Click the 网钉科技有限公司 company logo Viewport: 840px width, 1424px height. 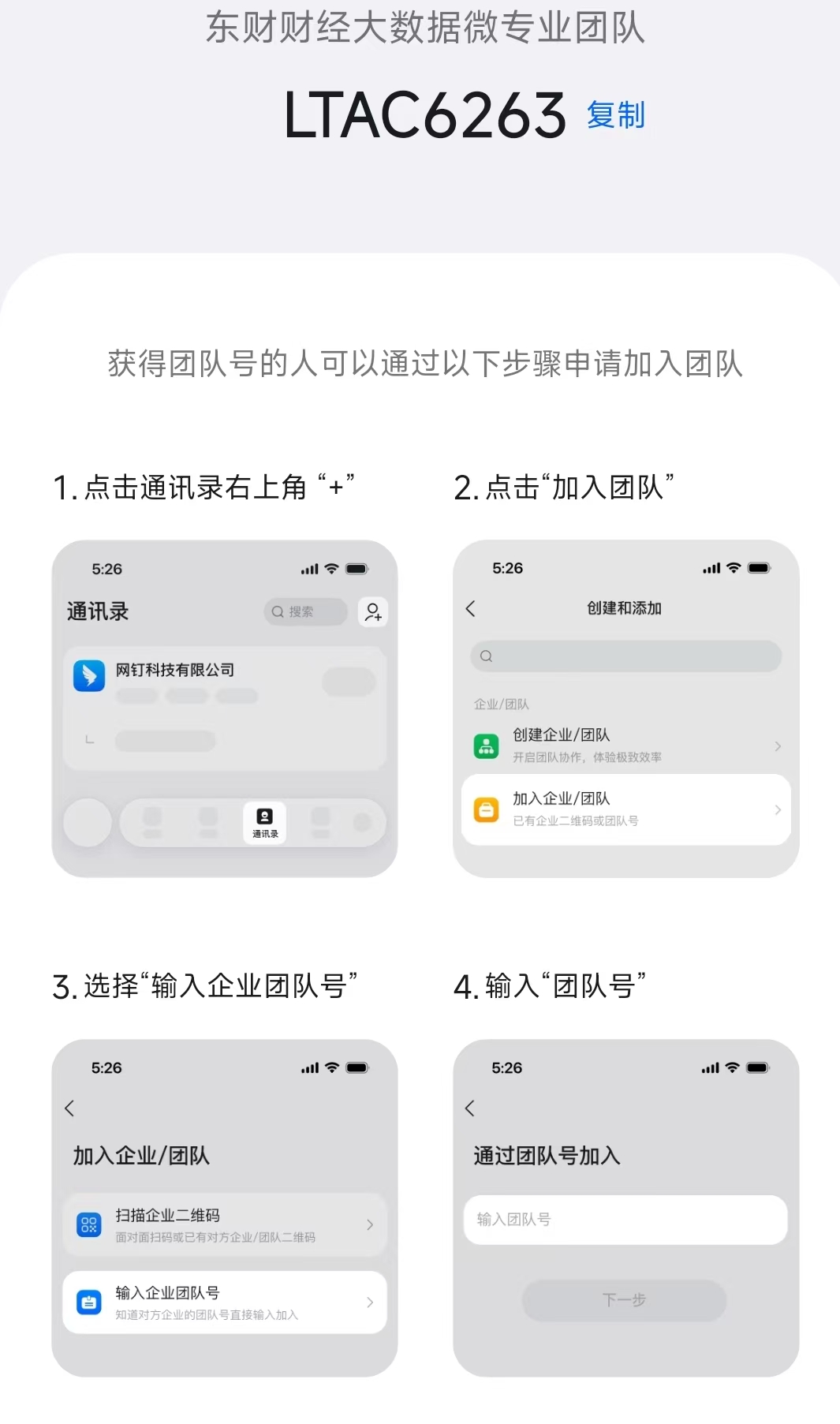coord(88,676)
